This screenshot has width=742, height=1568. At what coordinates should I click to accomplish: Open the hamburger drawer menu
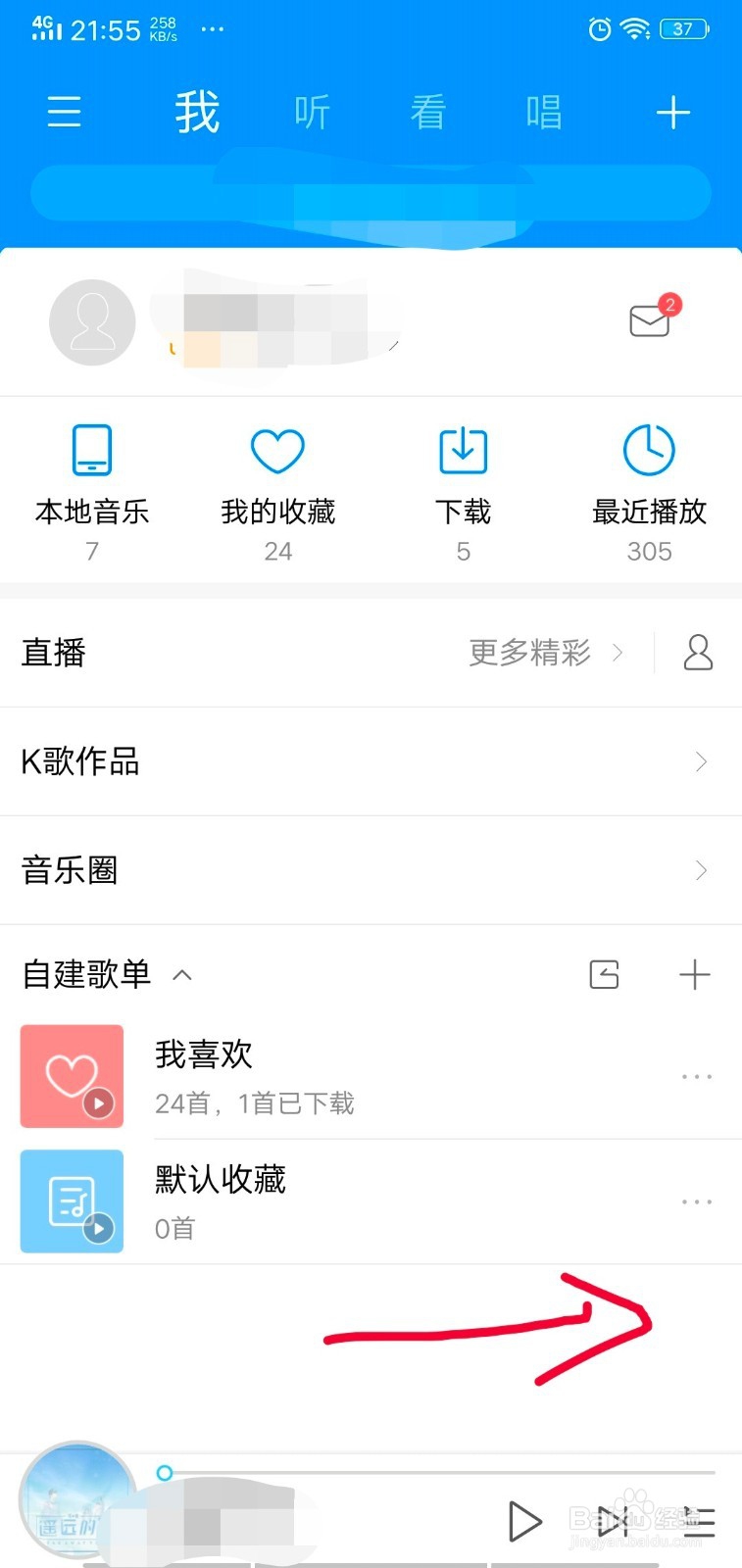(x=65, y=113)
